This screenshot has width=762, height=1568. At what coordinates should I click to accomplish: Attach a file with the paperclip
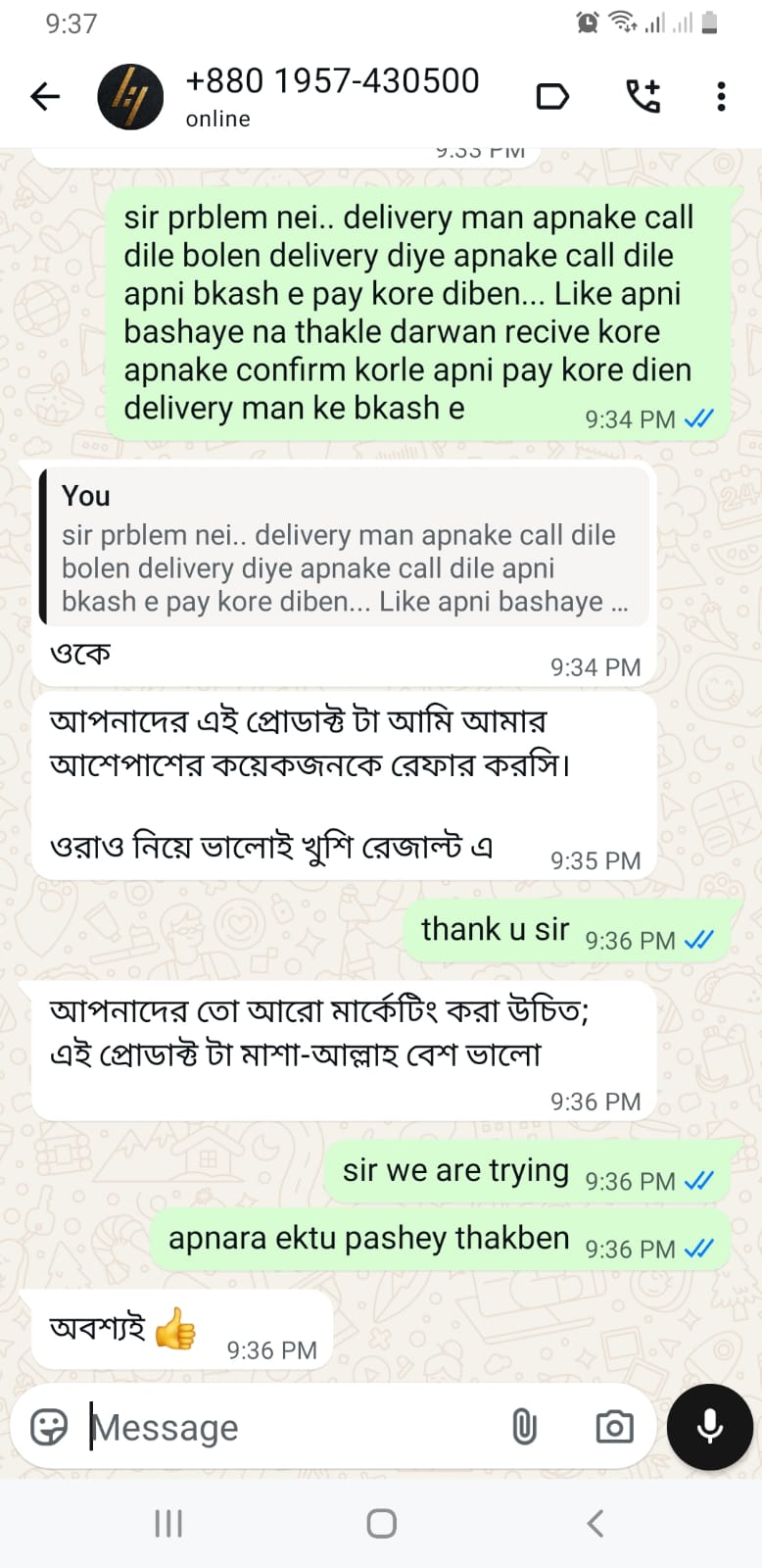(525, 1427)
